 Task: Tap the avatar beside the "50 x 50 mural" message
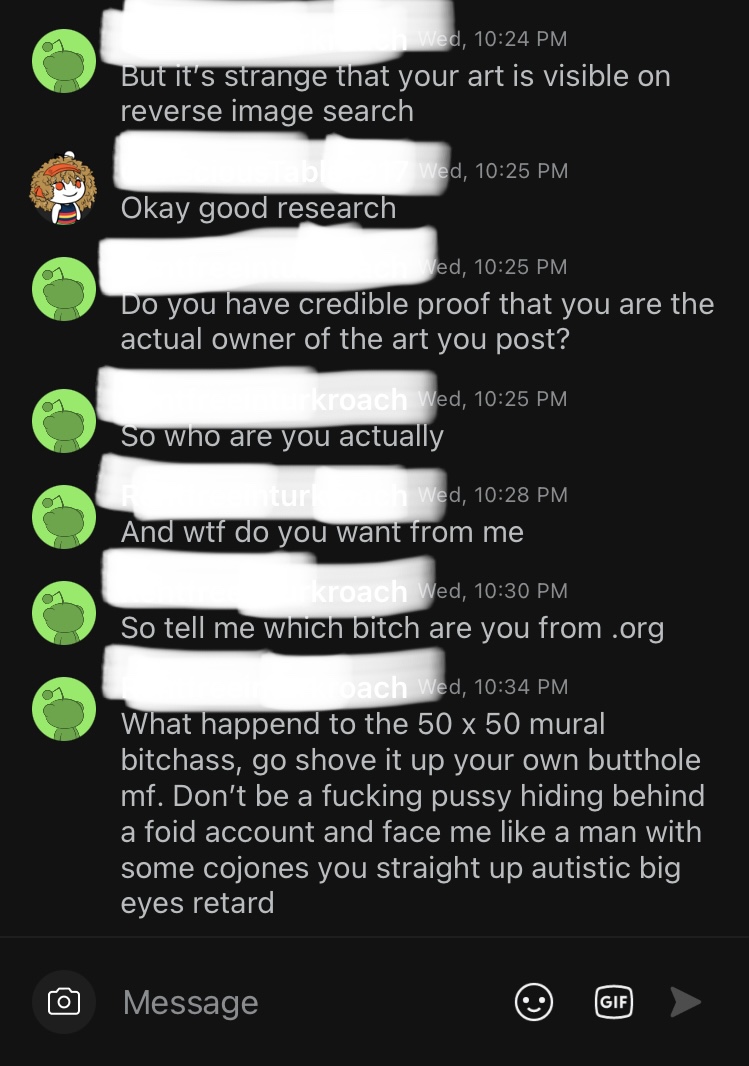[x=63, y=708]
